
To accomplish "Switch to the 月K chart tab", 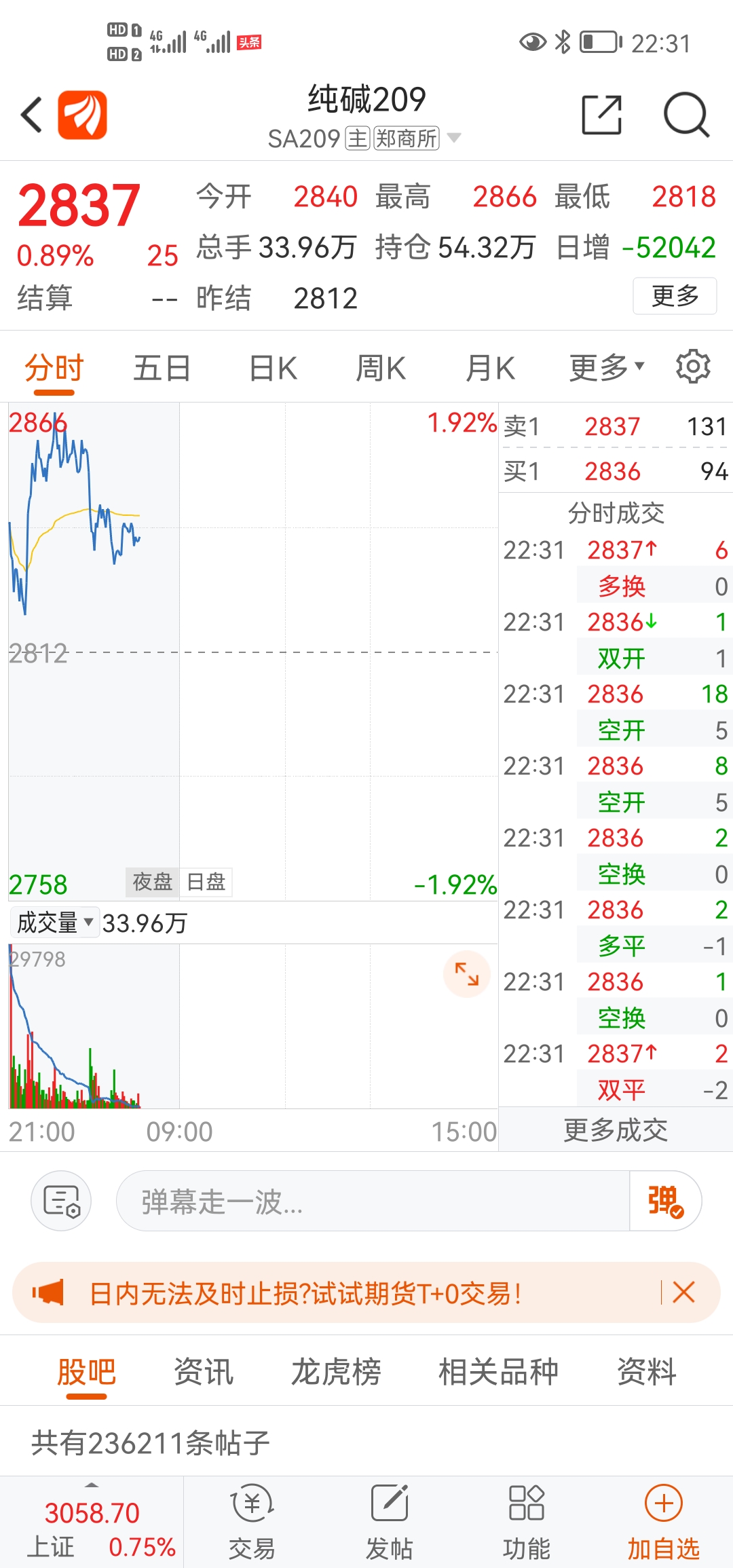I will [x=490, y=368].
